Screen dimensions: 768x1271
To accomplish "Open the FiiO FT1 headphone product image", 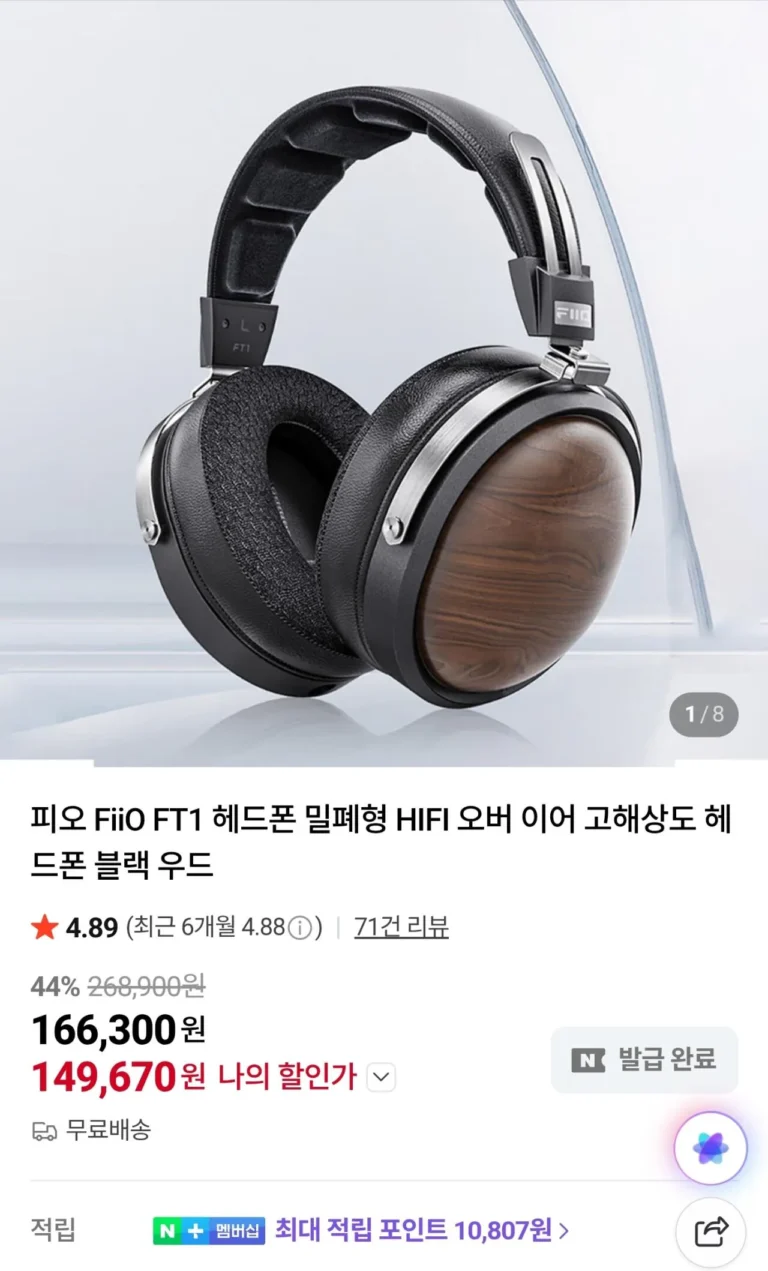I will click(x=384, y=380).
